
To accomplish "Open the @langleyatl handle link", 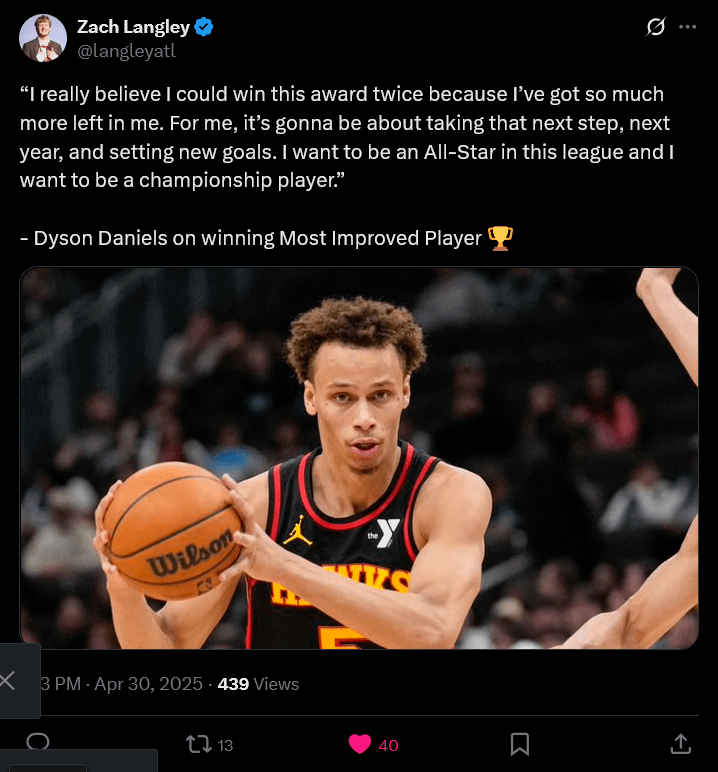I will click(x=120, y=49).
